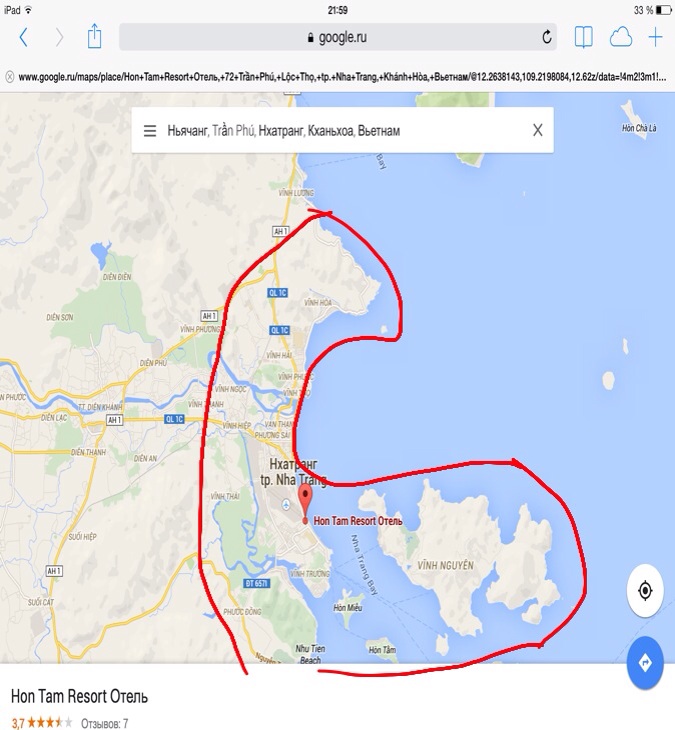Clear the map search with X
This screenshot has width=675, height=730.
(537, 131)
